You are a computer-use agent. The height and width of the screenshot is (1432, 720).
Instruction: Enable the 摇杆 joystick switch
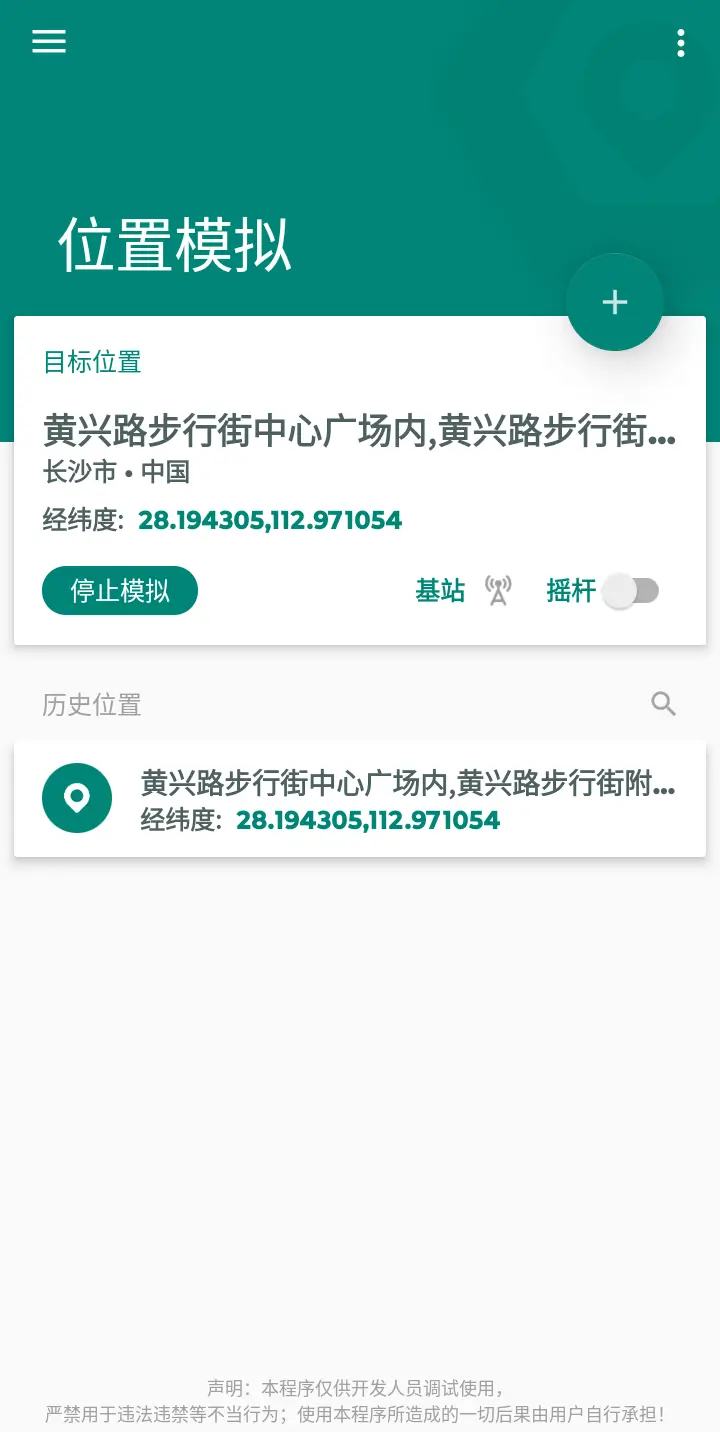tap(631, 591)
